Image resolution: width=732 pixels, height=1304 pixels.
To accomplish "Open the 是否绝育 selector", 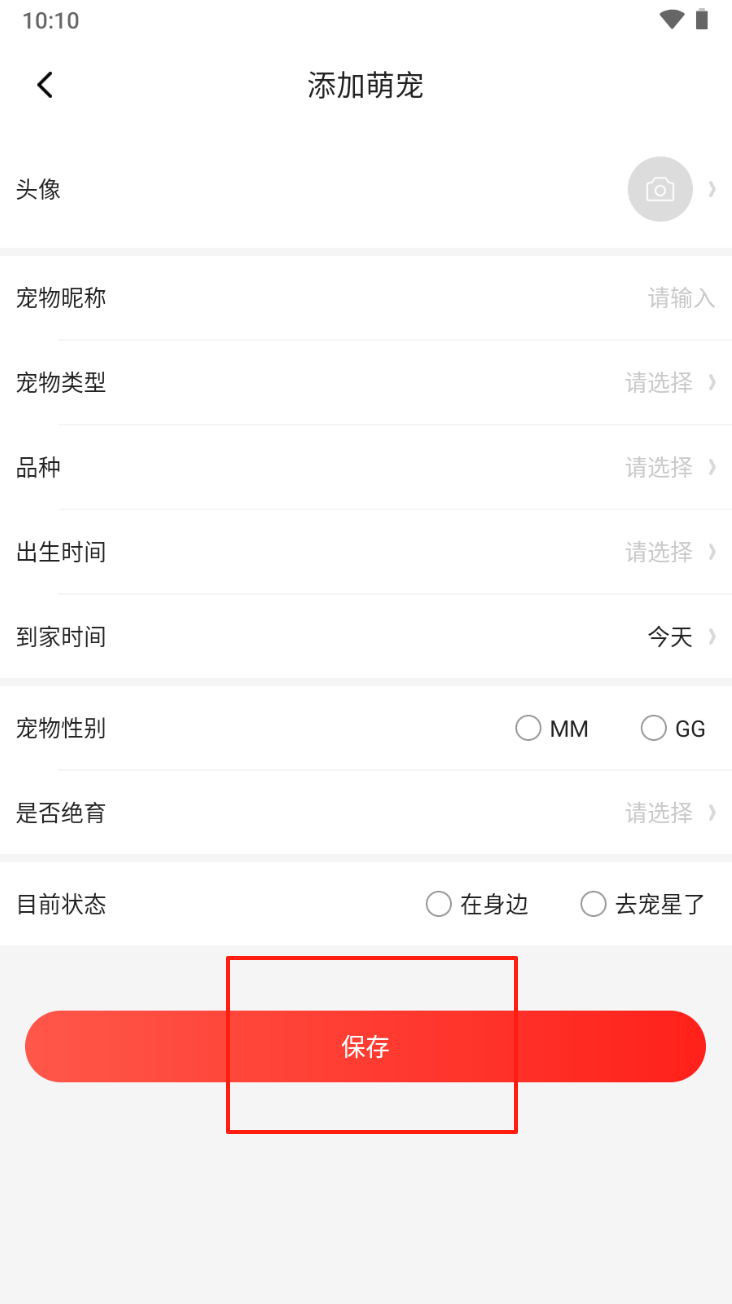I will (x=660, y=813).
